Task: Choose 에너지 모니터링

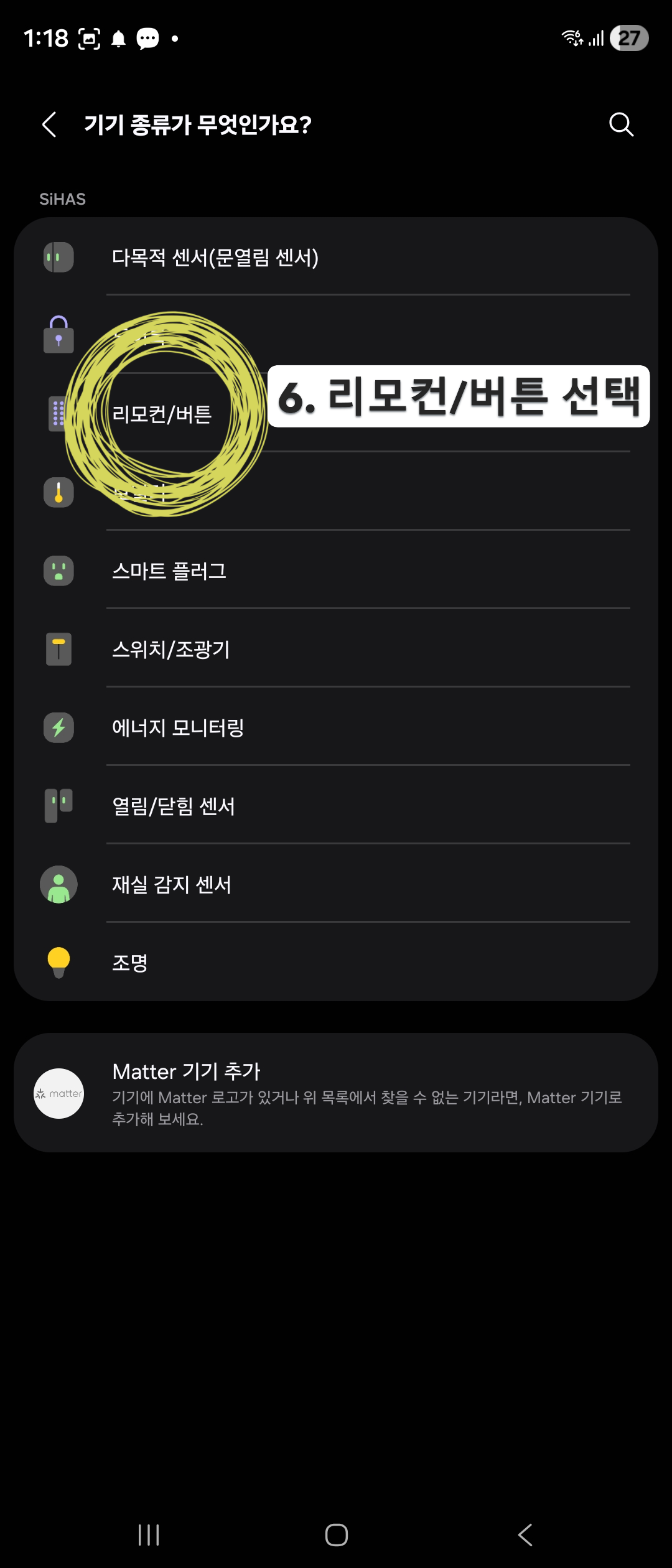Action: pos(336,727)
